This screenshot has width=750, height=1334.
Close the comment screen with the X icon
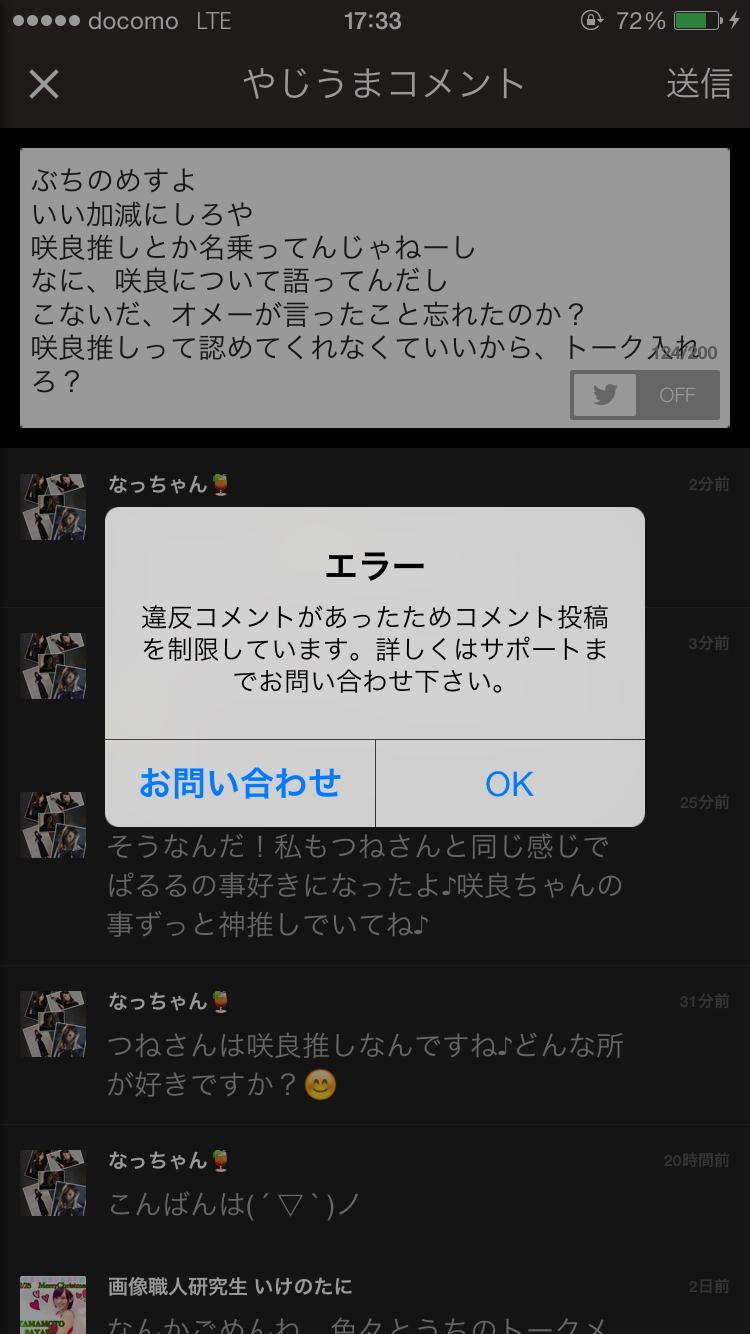tap(44, 84)
